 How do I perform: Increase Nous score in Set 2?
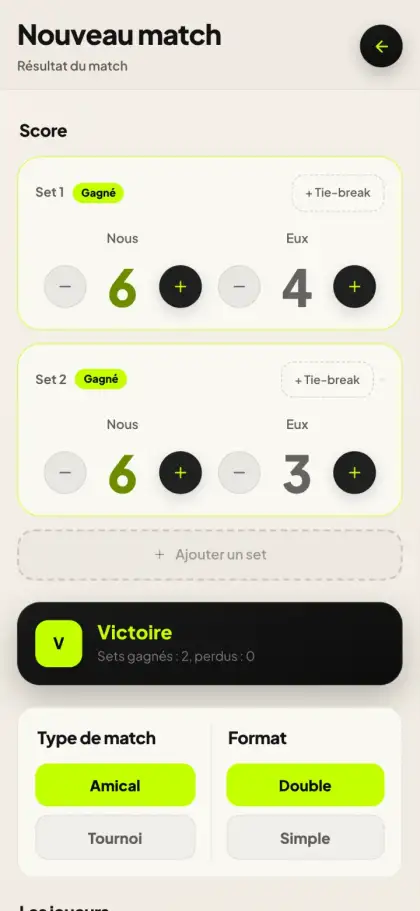[181, 473]
